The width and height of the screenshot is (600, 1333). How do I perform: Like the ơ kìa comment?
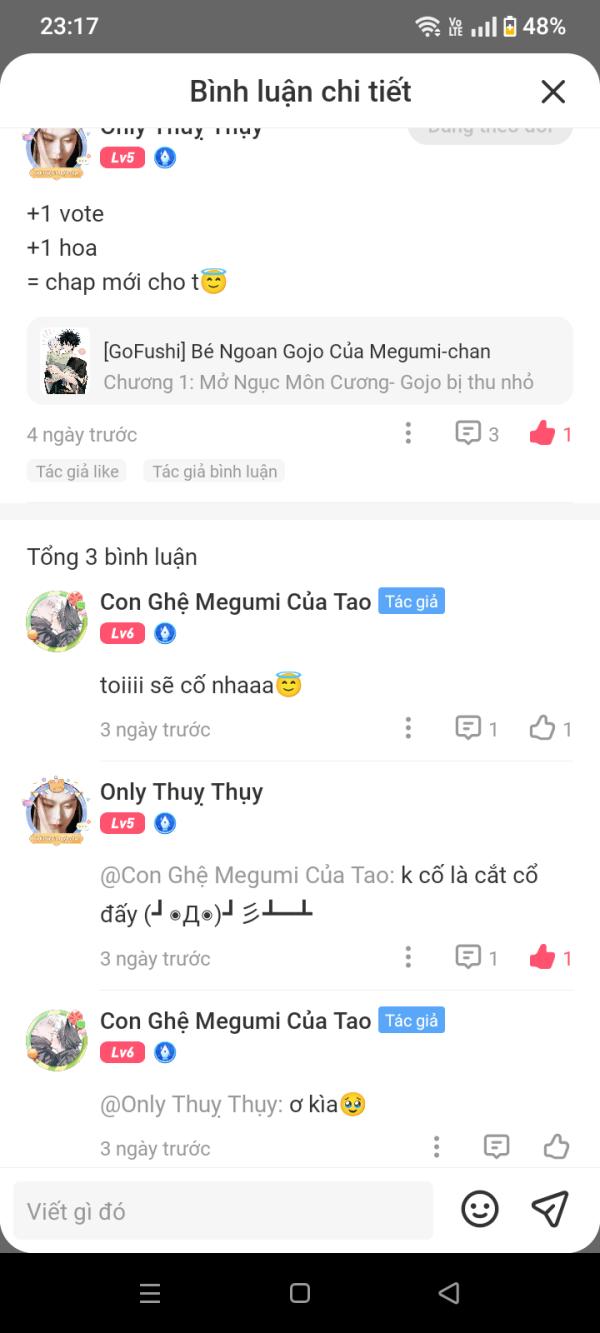[556, 1147]
